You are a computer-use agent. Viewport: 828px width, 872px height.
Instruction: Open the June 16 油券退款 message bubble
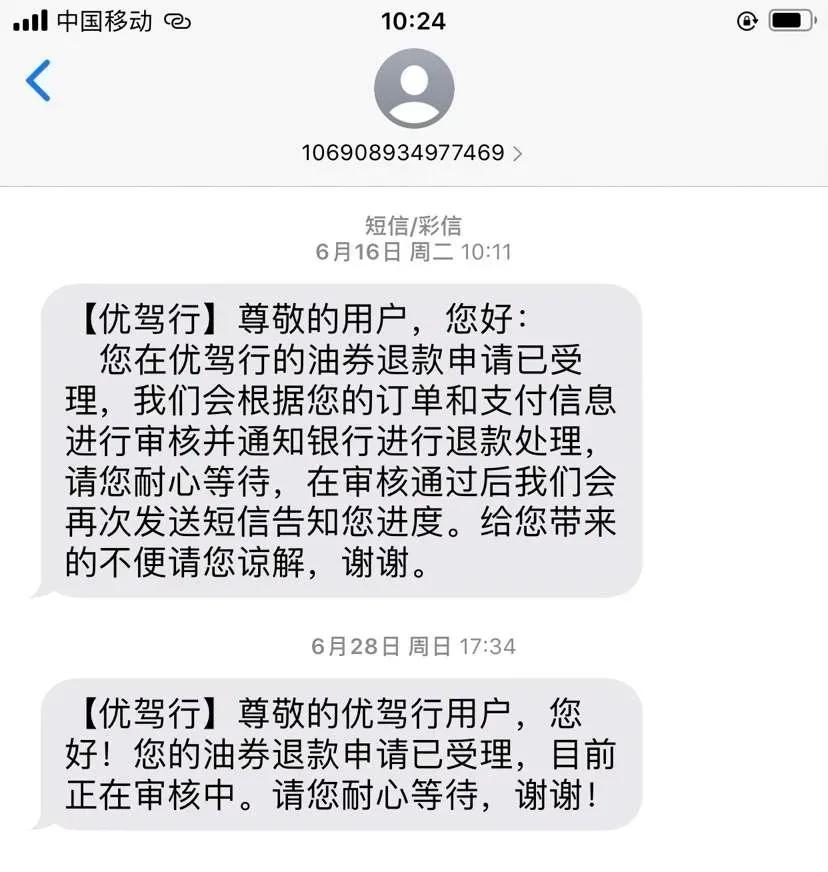tap(340, 440)
